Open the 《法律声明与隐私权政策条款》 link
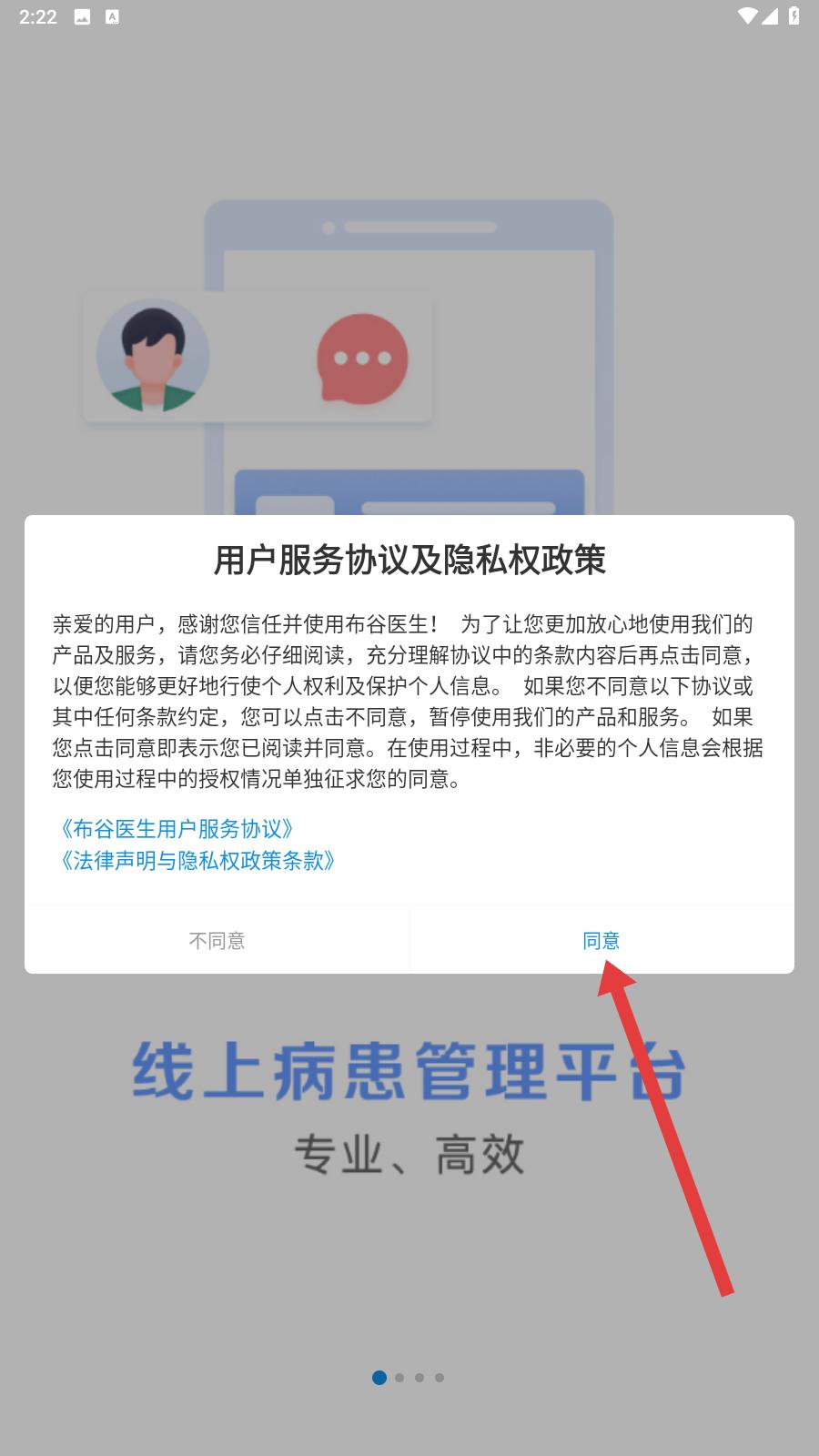This screenshot has width=819, height=1456. (x=197, y=860)
